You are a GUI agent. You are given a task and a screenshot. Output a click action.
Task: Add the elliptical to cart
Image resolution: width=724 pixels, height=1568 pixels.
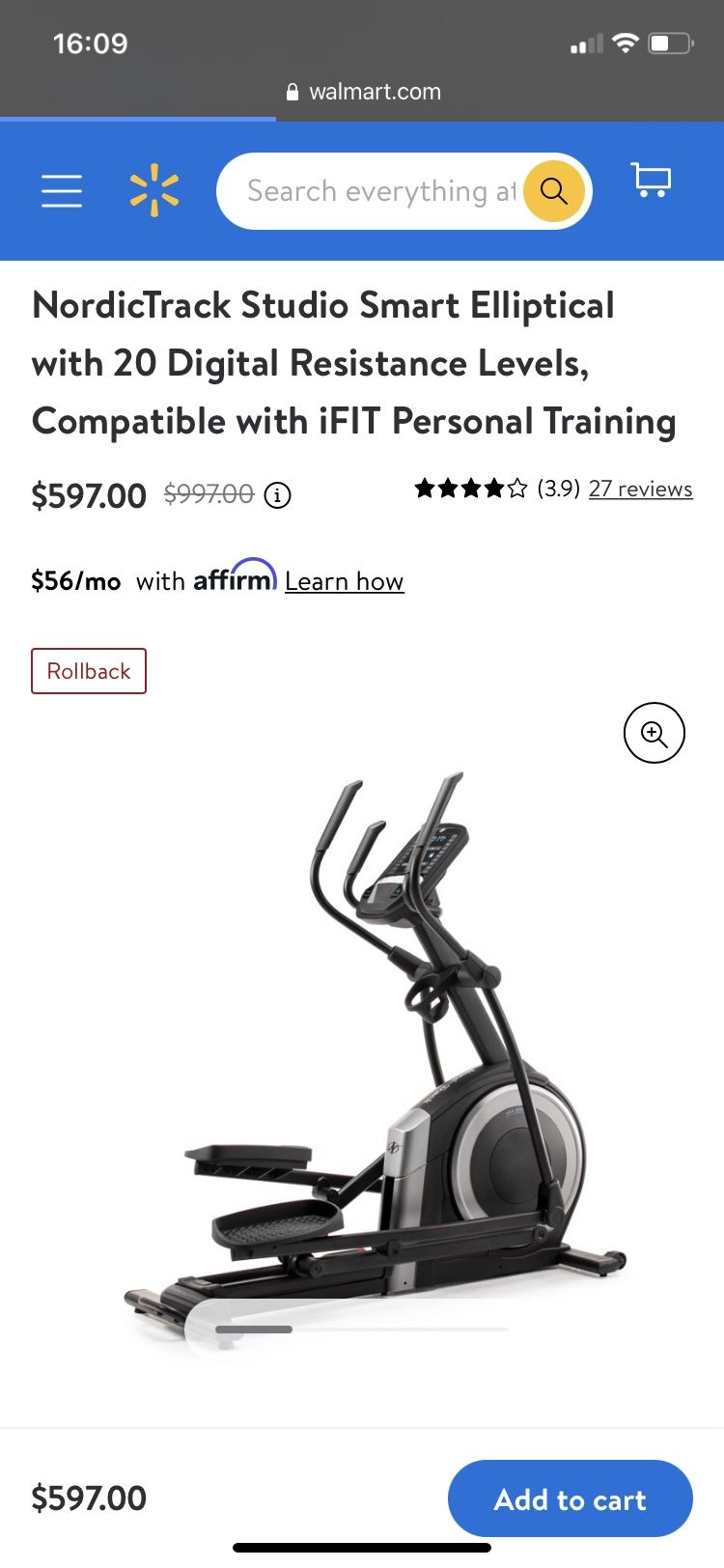coord(570,1498)
